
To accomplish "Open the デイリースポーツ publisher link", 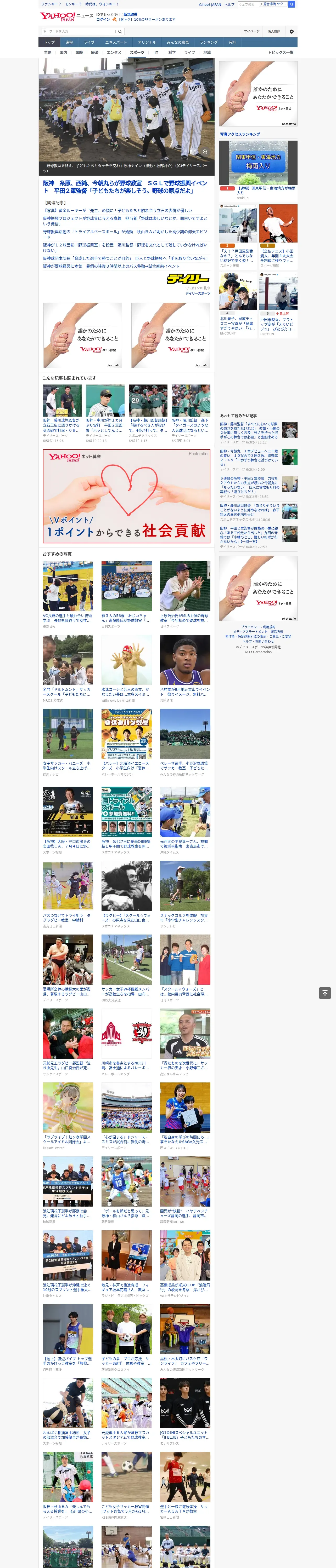I will click(x=198, y=293).
